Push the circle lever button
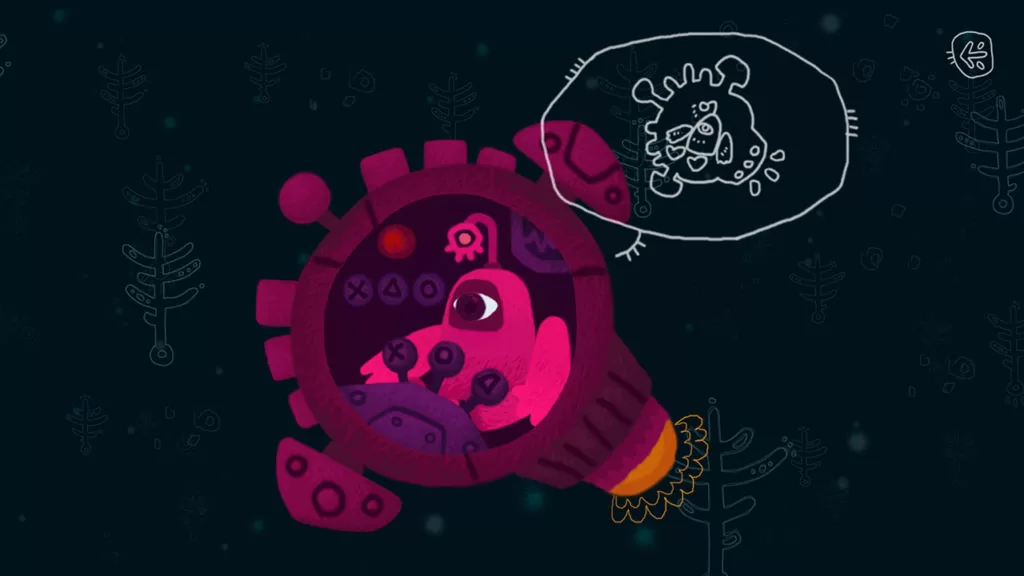The height and width of the screenshot is (576, 1024). 442,356
